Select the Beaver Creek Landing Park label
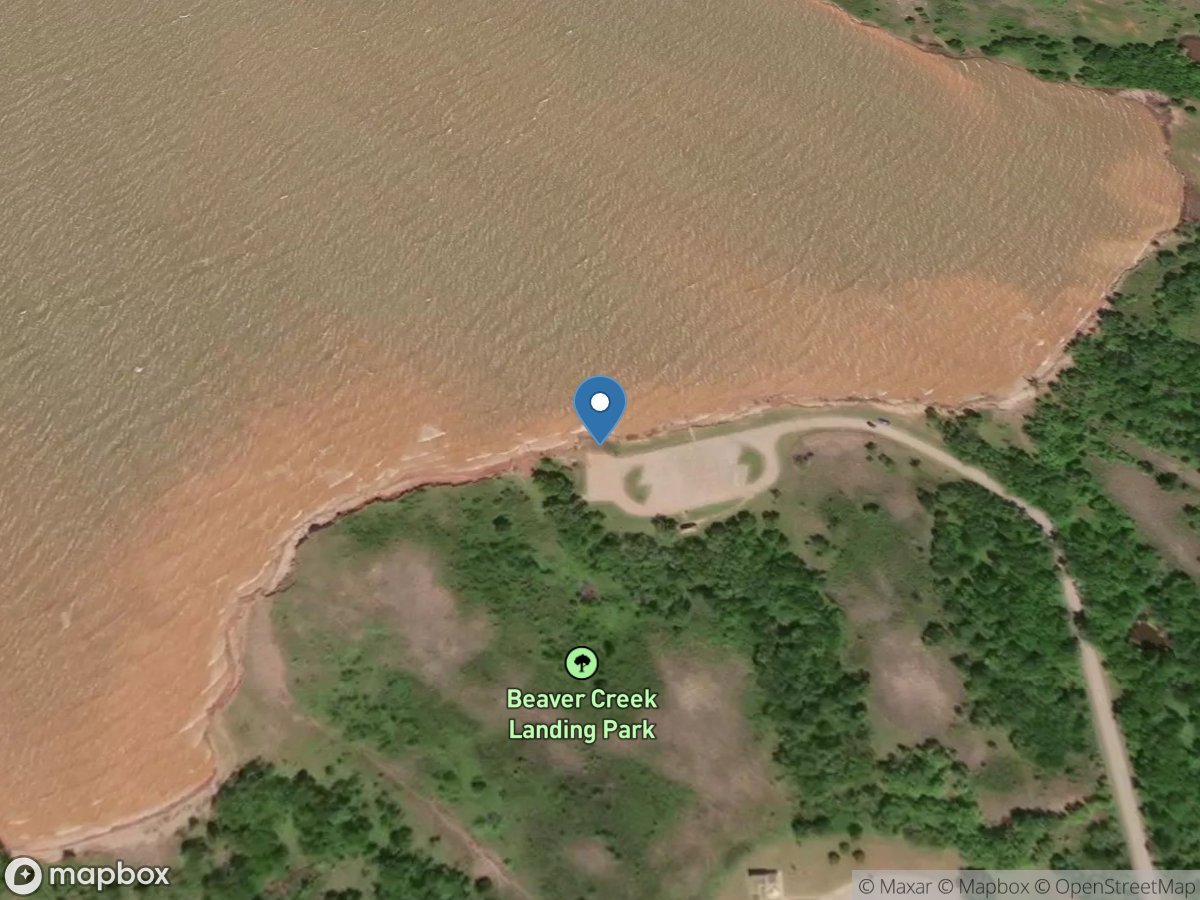Image resolution: width=1200 pixels, height=900 pixels. tap(581, 713)
